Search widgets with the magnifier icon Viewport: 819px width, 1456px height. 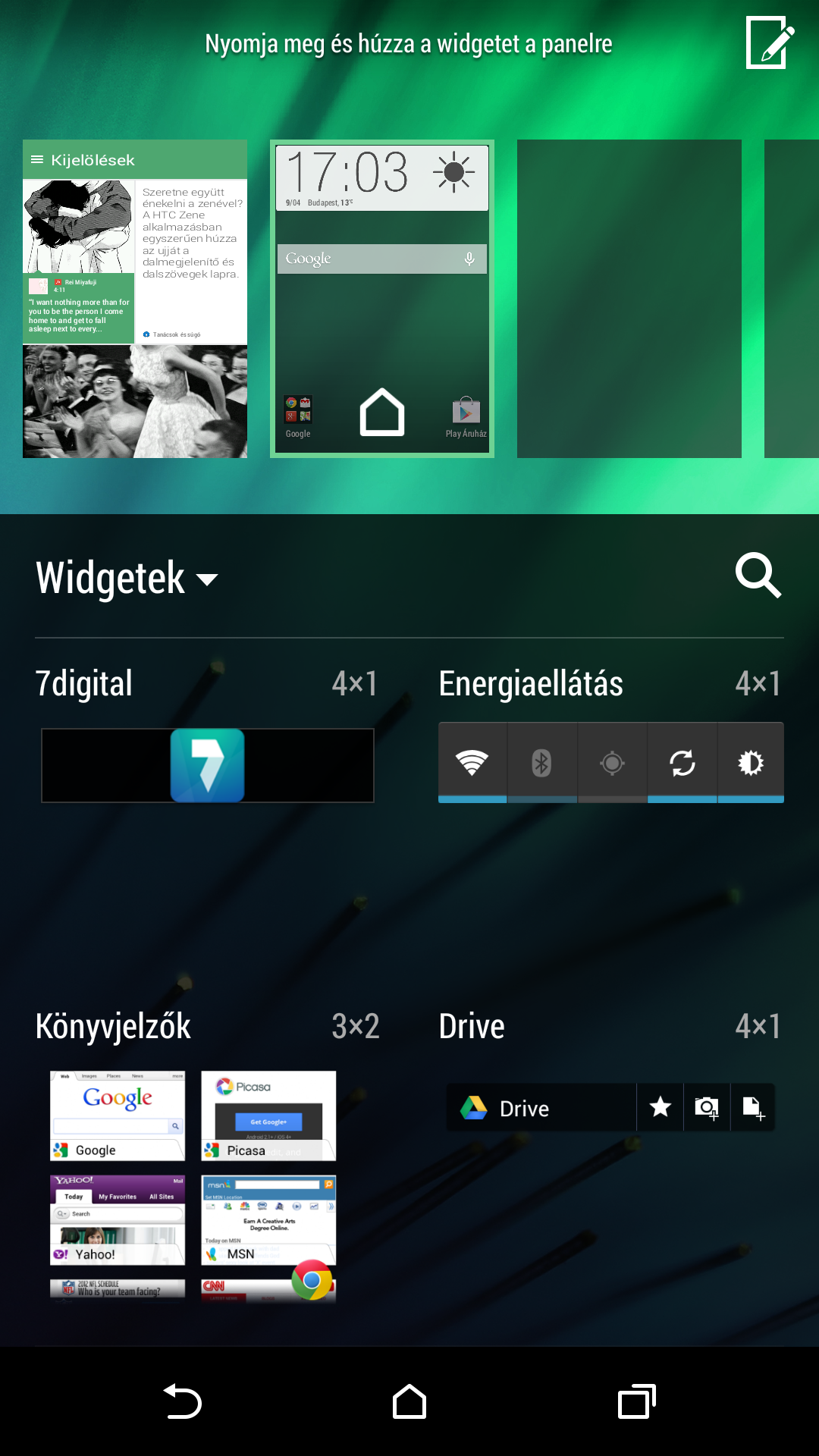(758, 576)
